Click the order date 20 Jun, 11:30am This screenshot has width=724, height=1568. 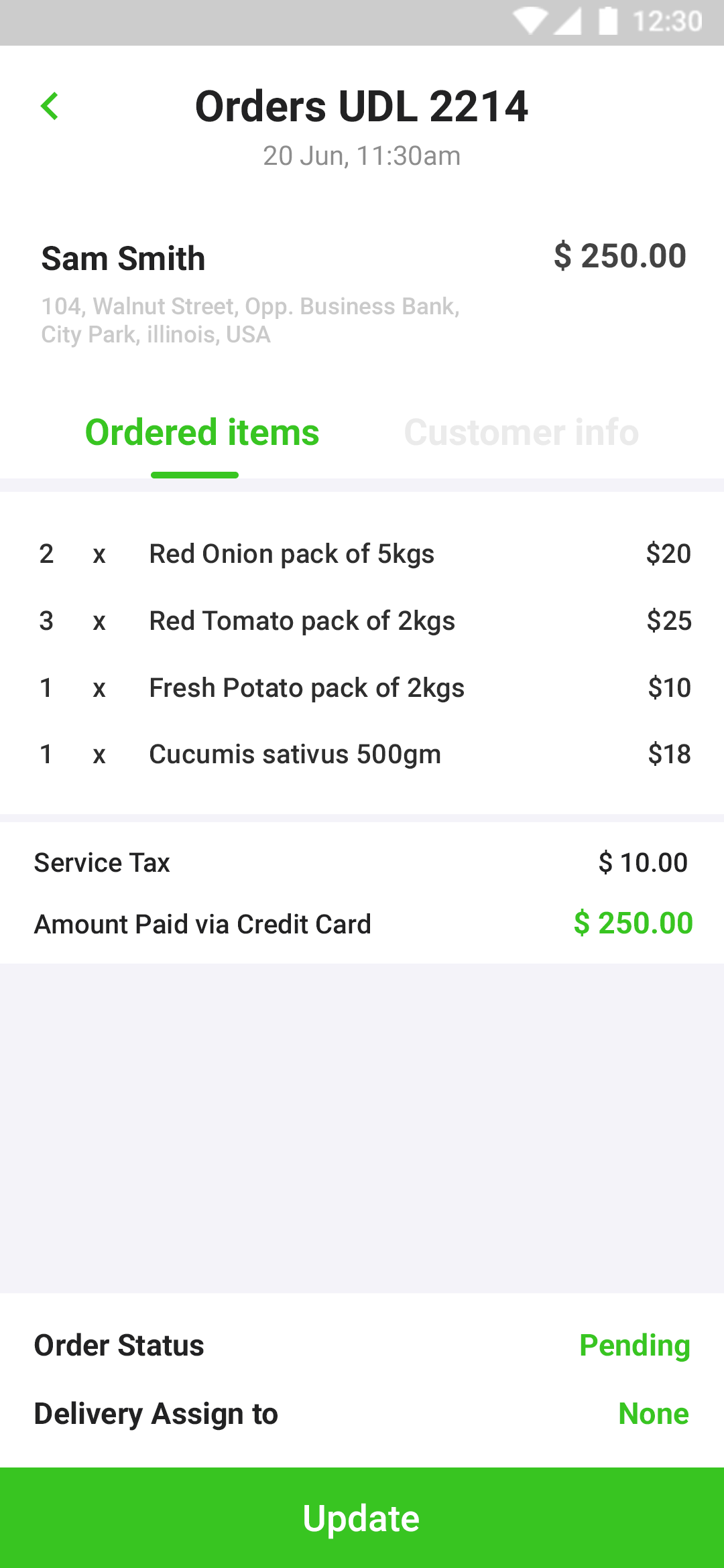(x=361, y=155)
